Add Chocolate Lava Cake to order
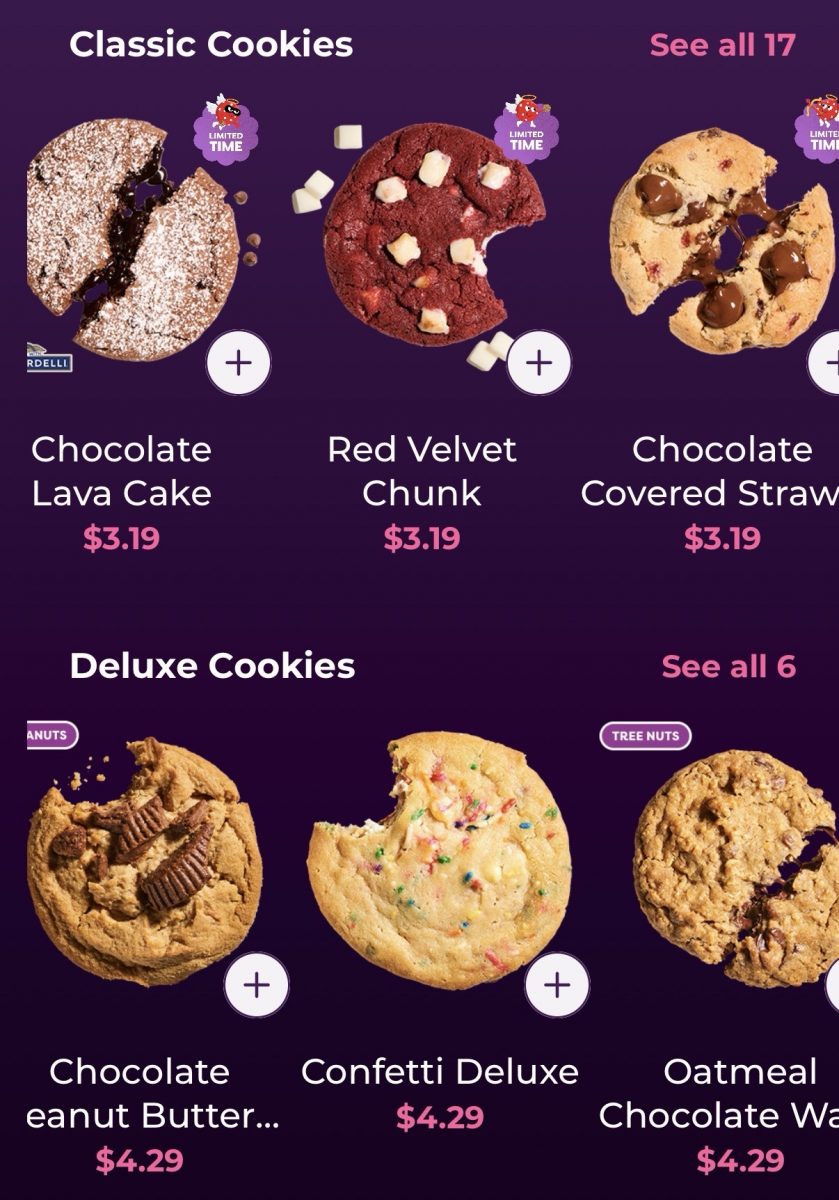This screenshot has height=1200, width=839. (x=238, y=362)
